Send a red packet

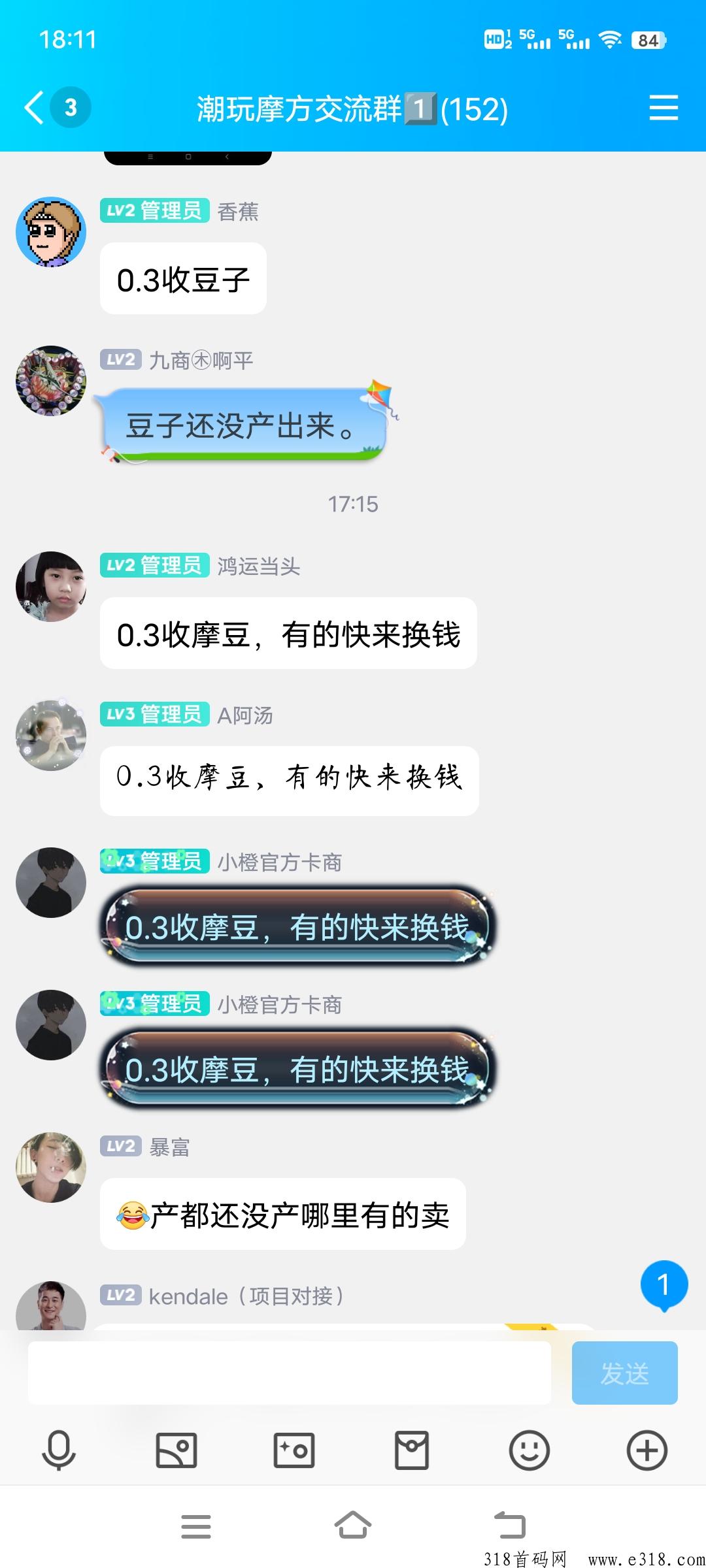click(412, 1450)
